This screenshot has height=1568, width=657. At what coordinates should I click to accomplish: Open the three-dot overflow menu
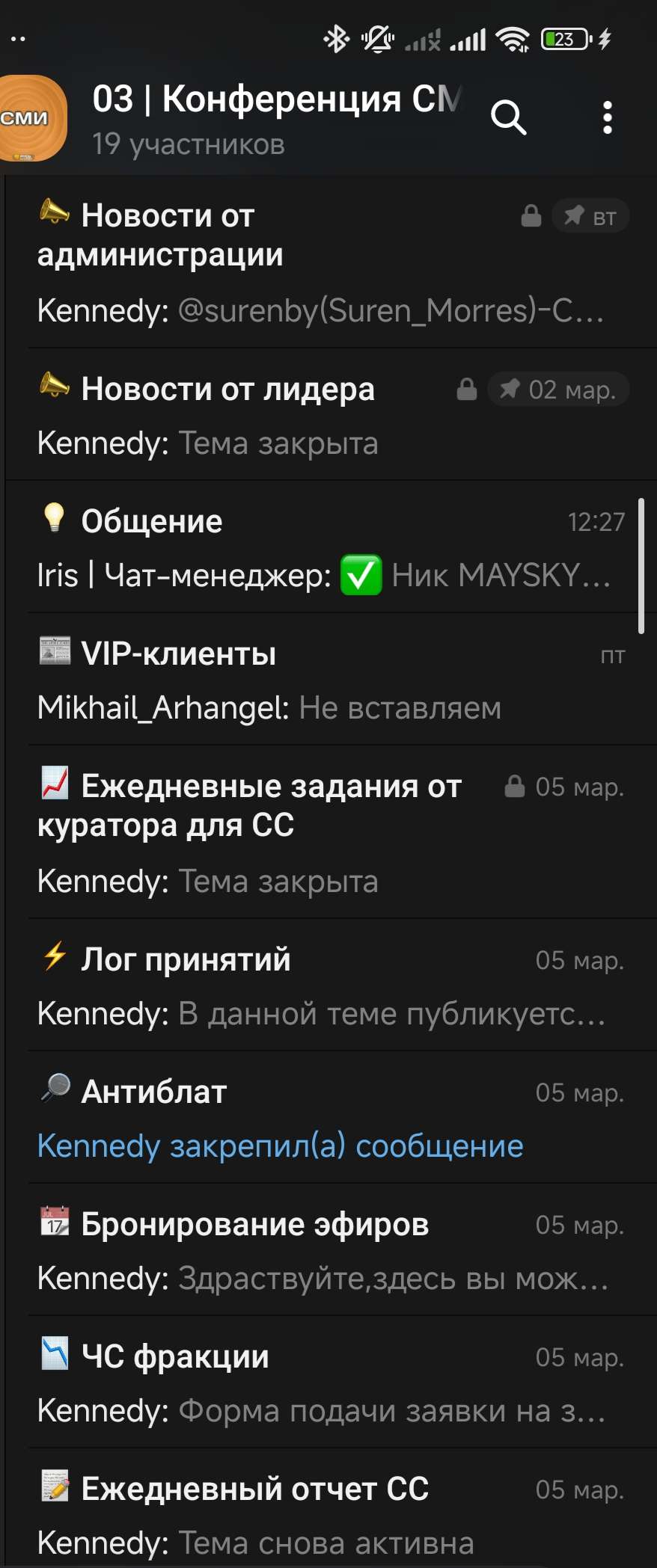tap(607, 118)
